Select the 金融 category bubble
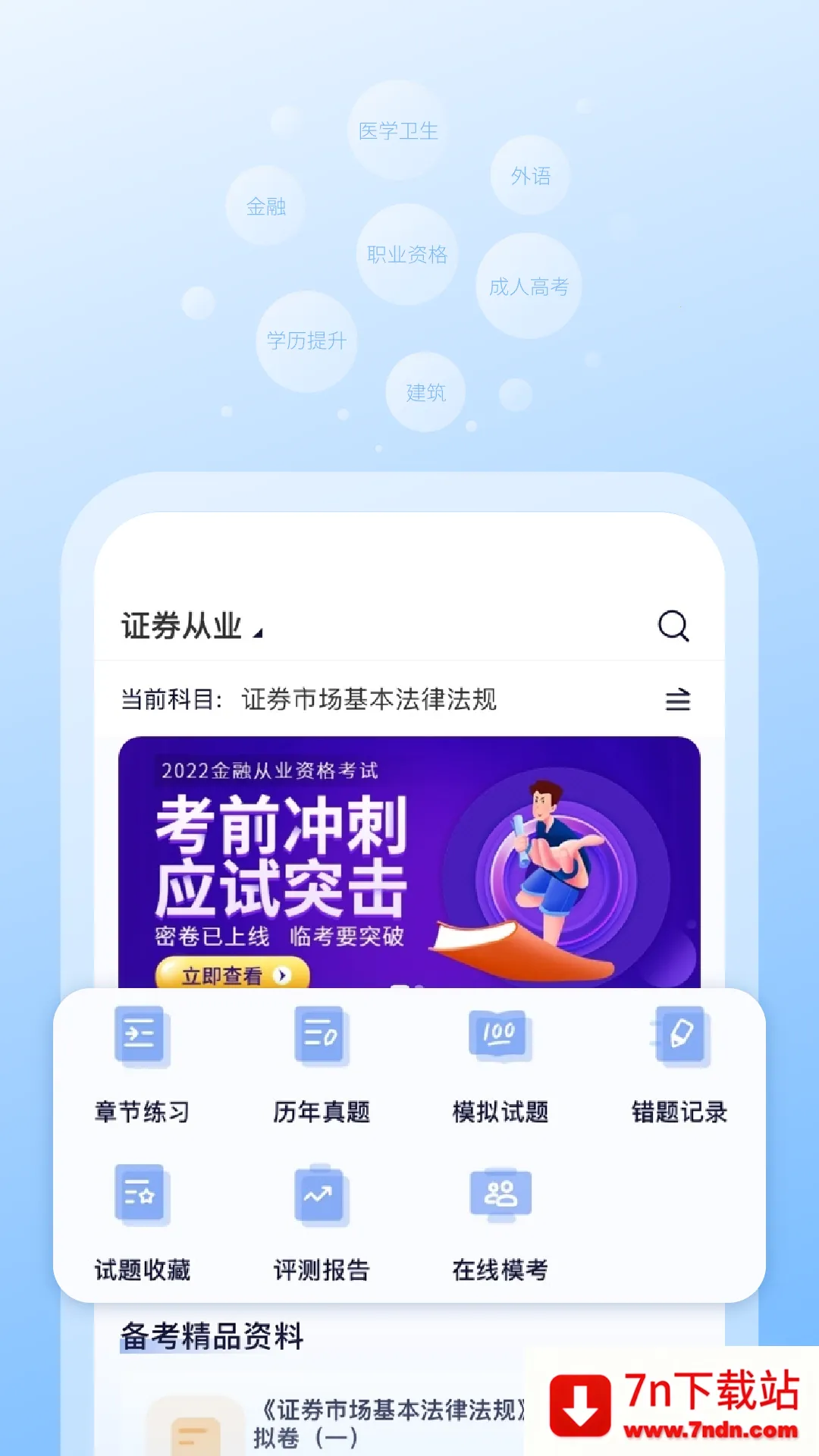Viewport: 819px width, 1456px height. 266,206
